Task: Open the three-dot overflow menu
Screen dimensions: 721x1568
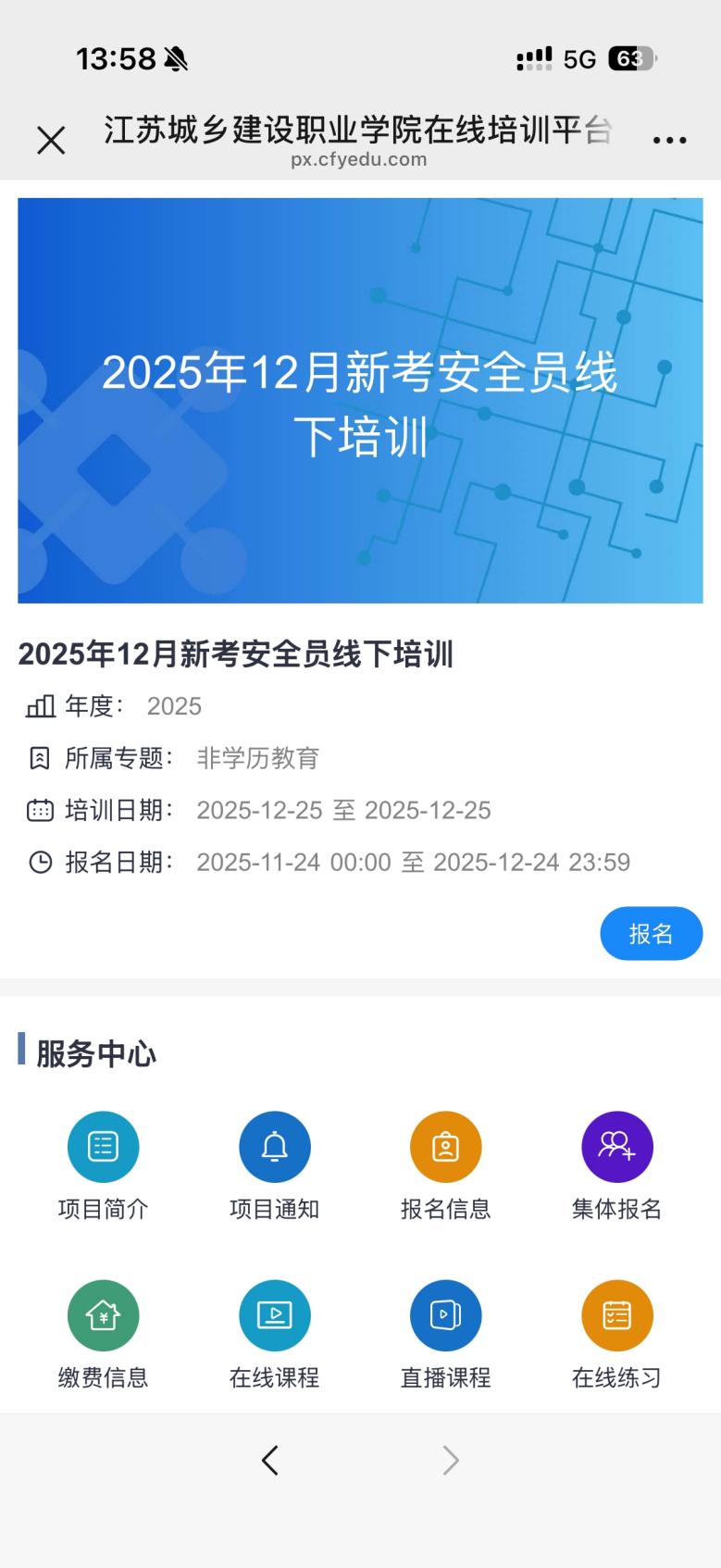Action: pyautogui.click(x=669, y=141)
